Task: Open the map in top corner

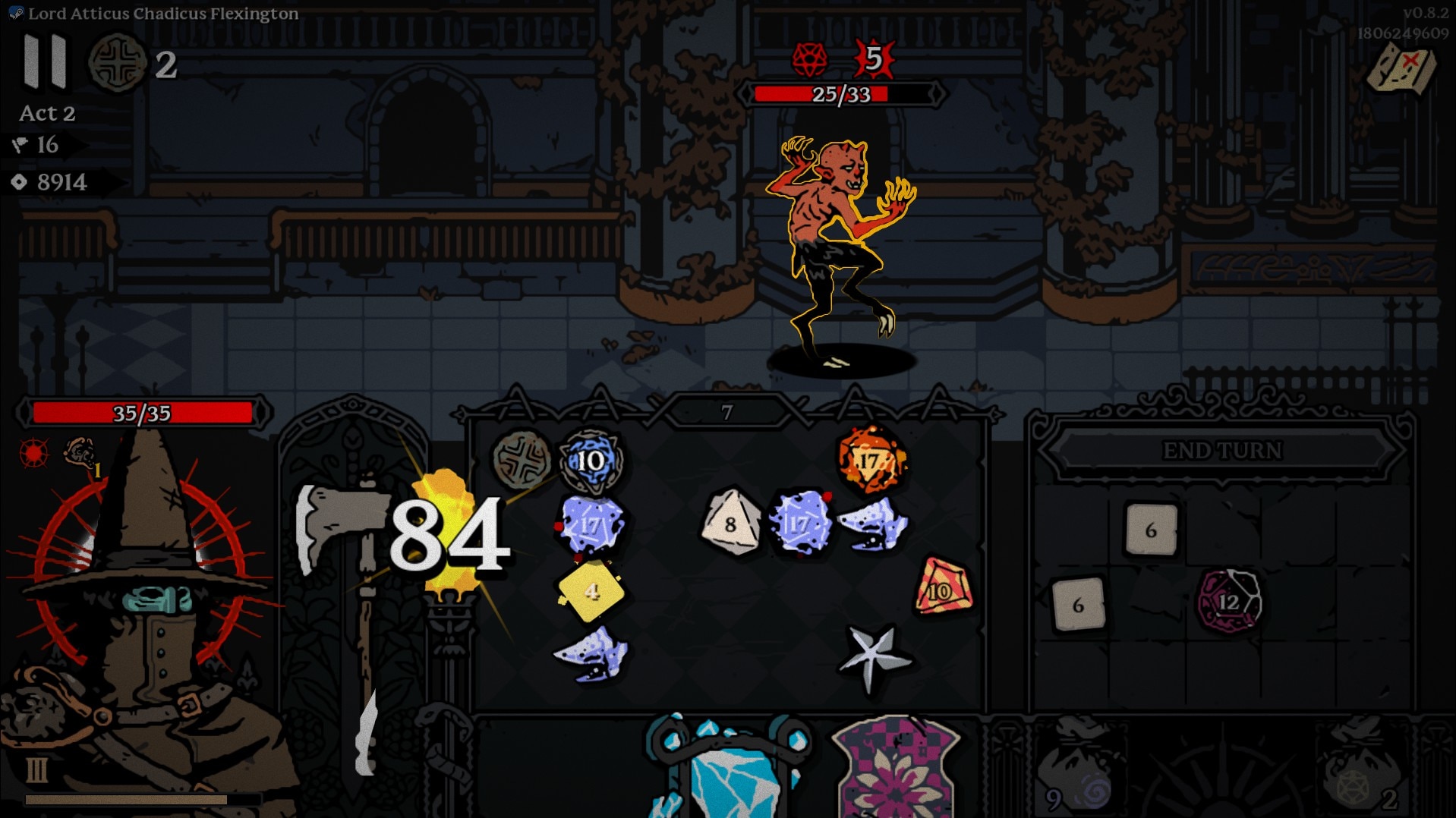Action: [x=1401, y=68]
